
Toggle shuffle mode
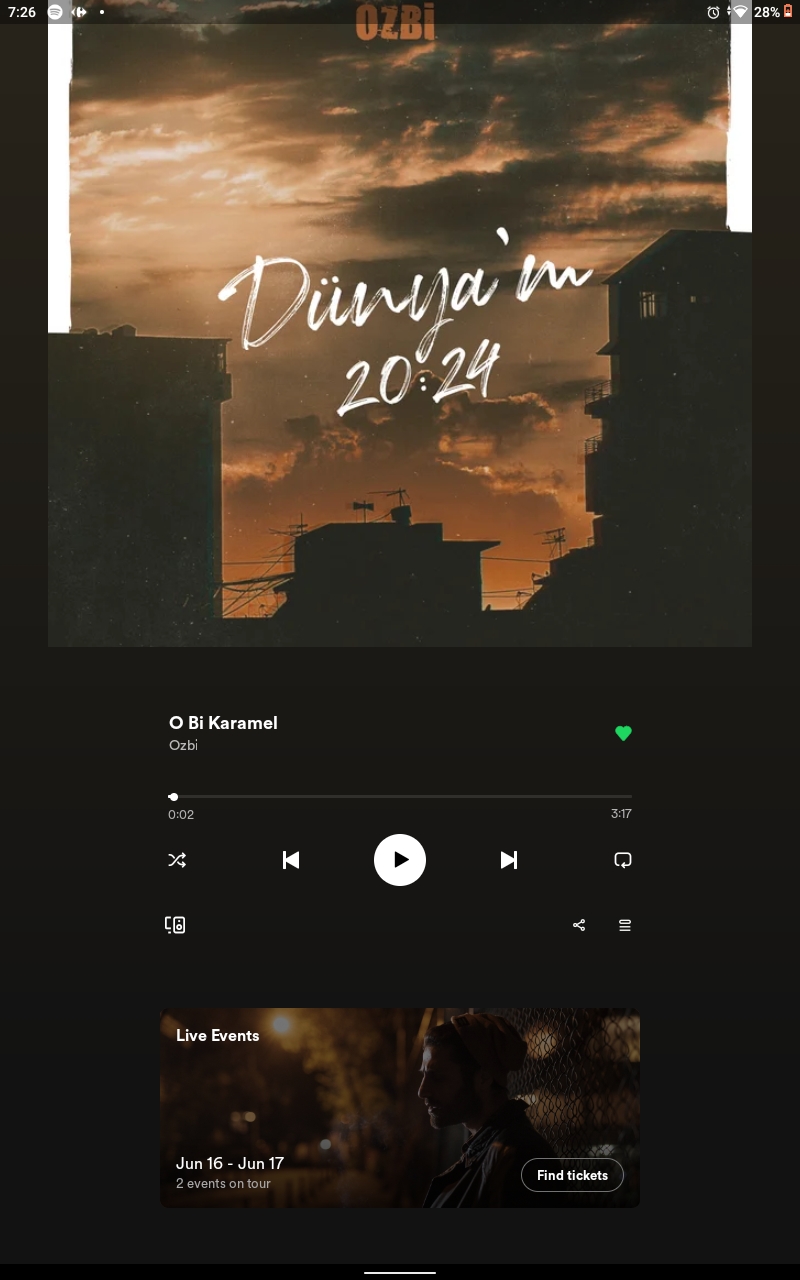tap(177, 860)
